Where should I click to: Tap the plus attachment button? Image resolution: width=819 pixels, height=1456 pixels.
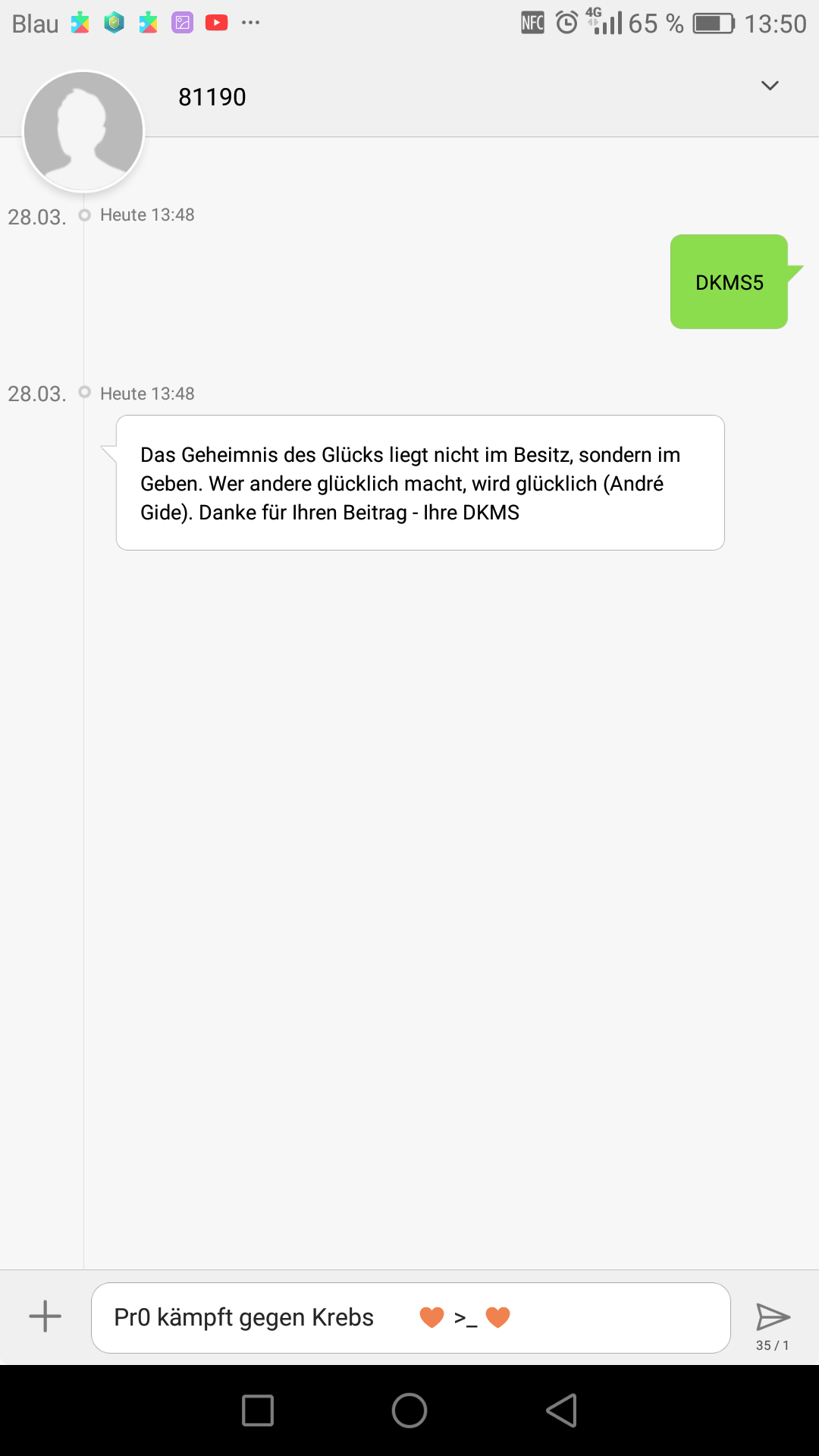pos(45,1316)
